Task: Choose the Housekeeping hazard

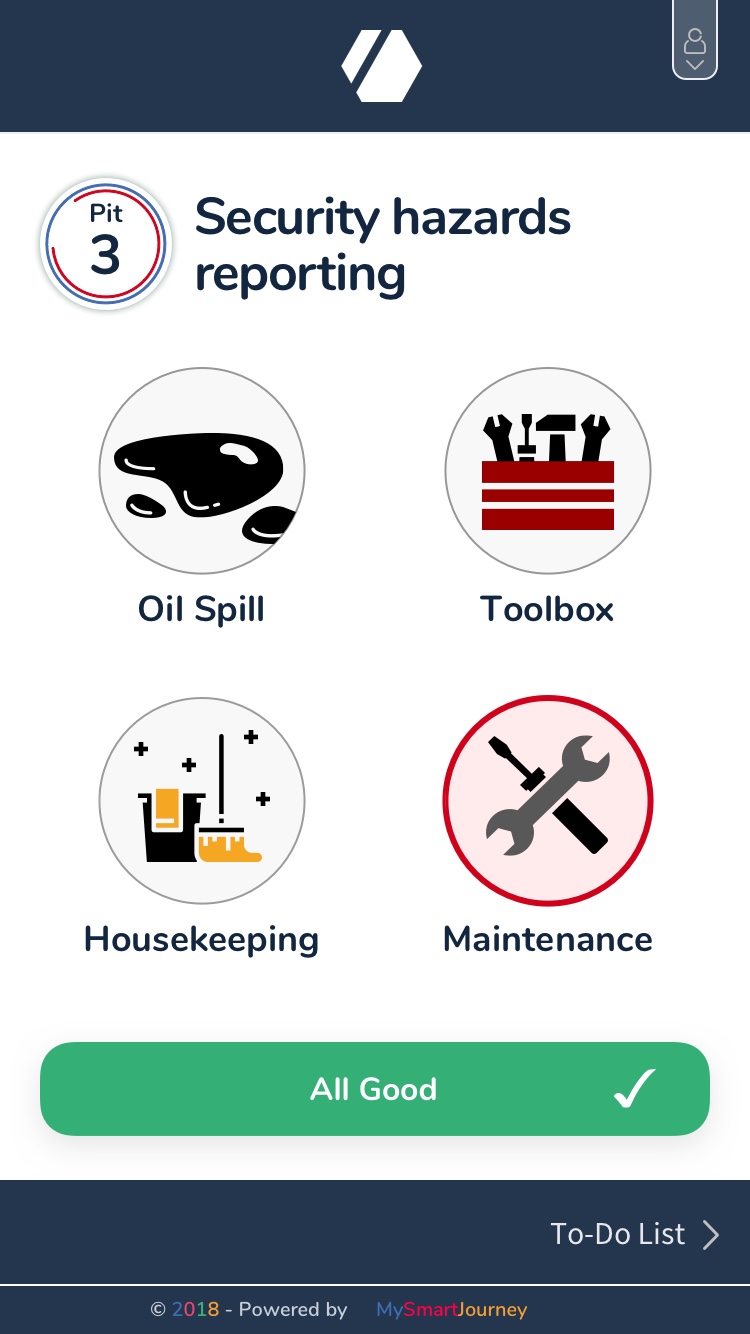Action: [x=202, y=801]
